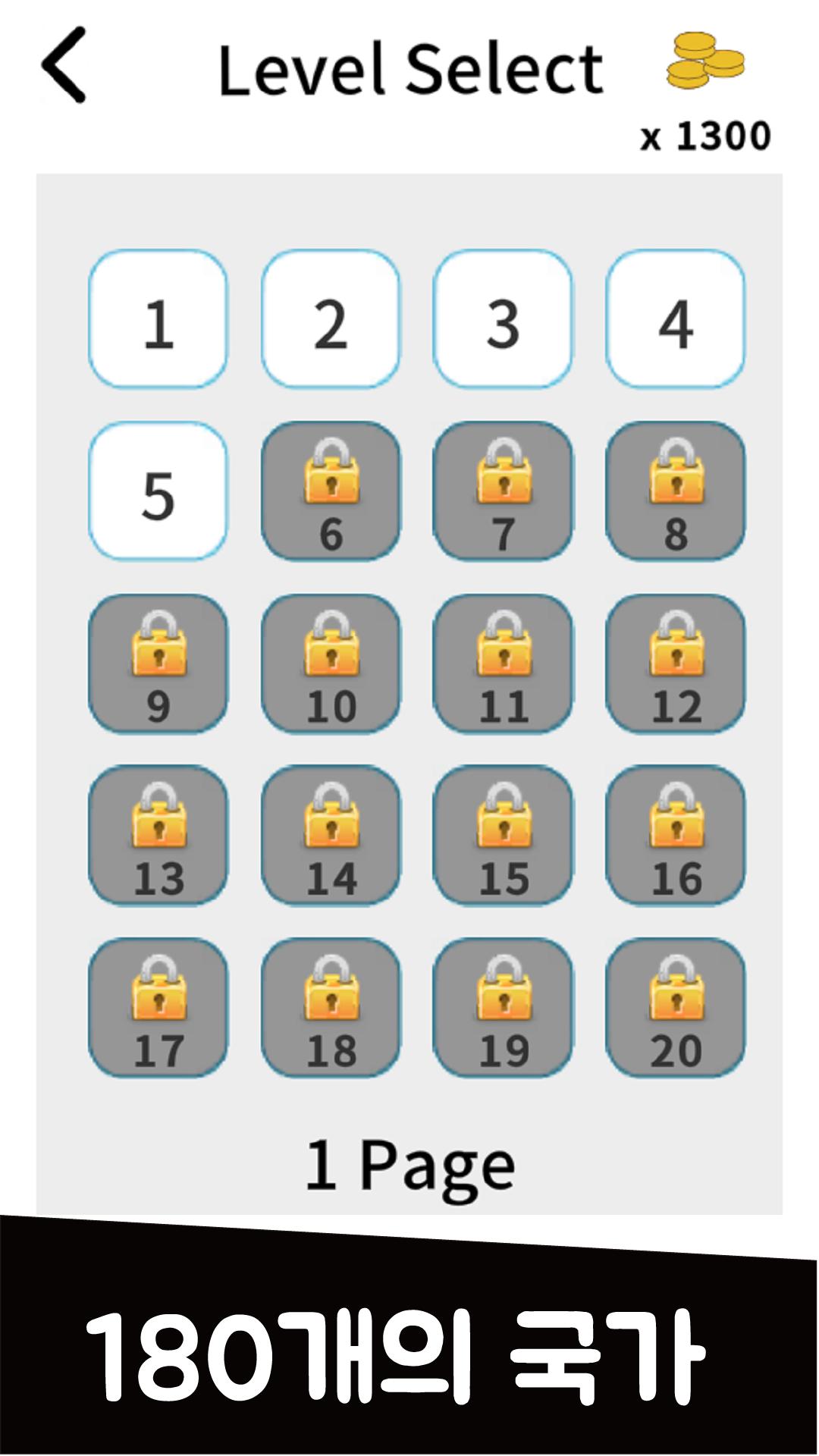Open level 4

tap(675, 319)
